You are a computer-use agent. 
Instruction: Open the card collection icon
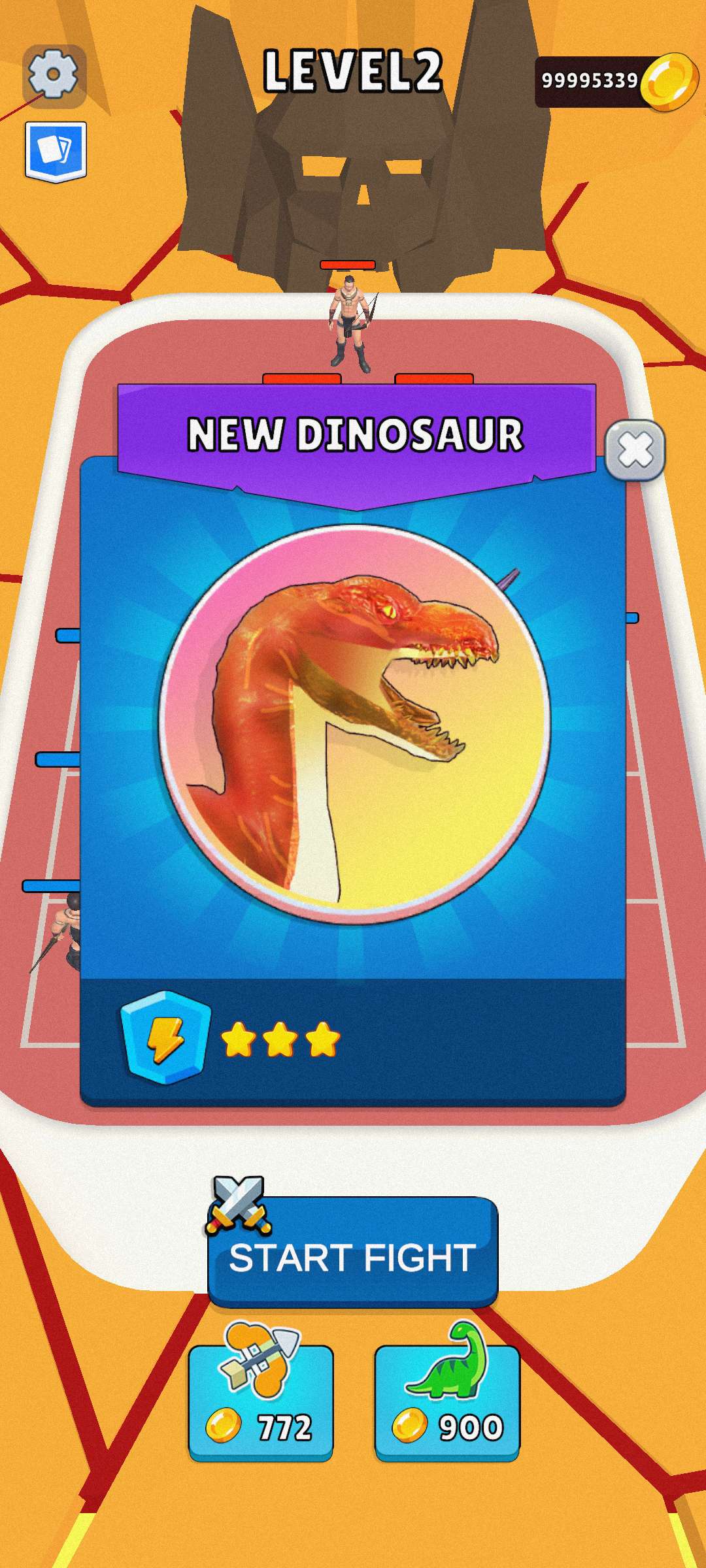click(56, 152)
